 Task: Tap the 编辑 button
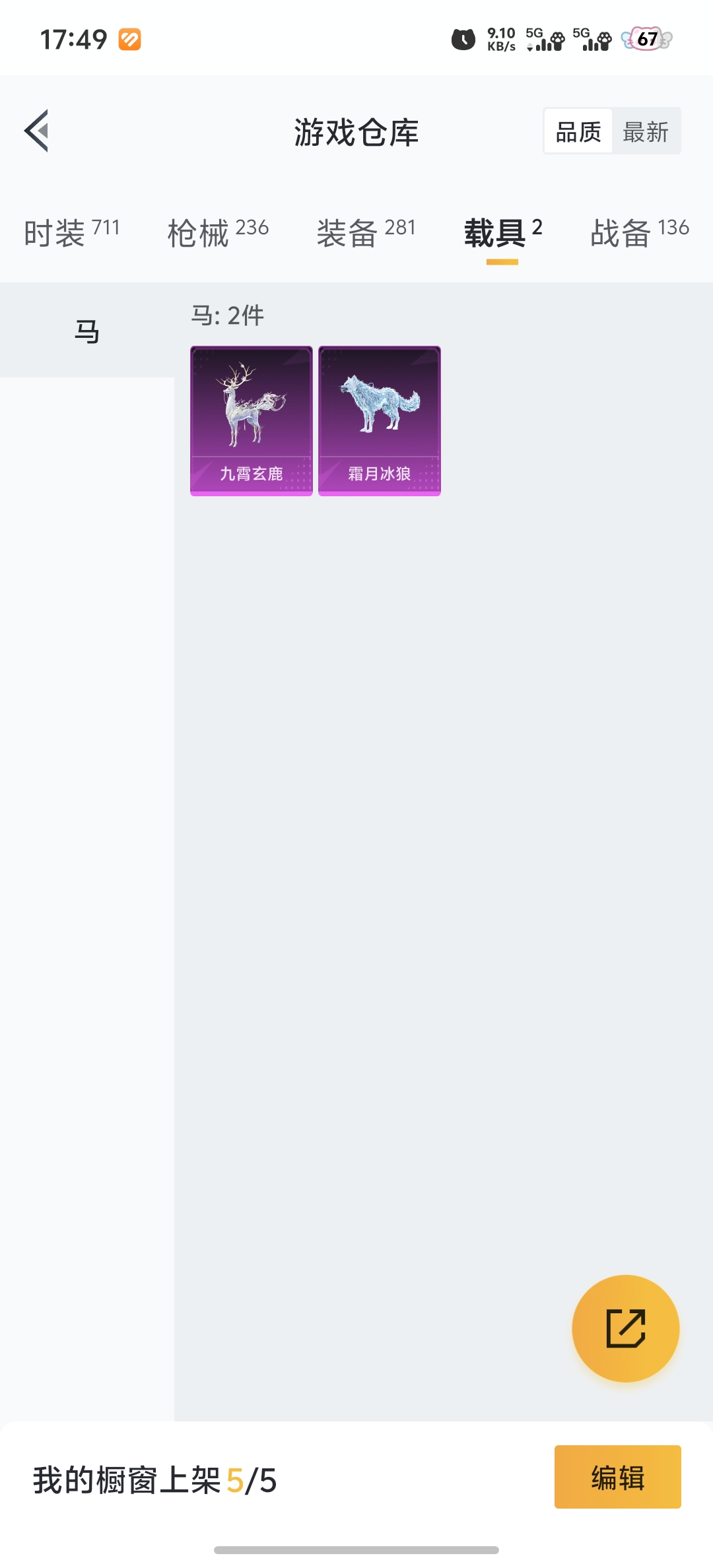(617, 1478)
